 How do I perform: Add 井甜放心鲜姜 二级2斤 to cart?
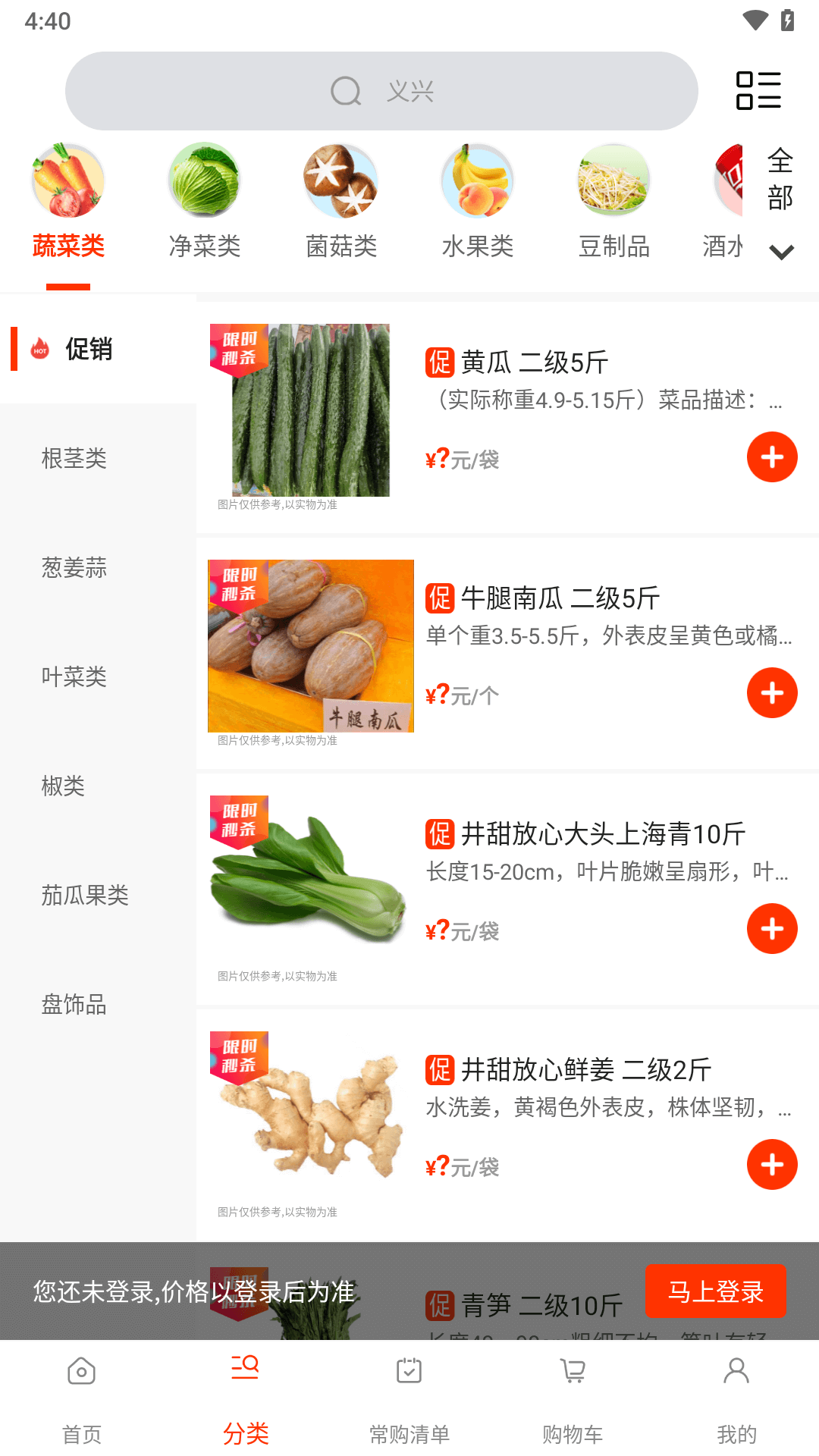[772, 1165]
